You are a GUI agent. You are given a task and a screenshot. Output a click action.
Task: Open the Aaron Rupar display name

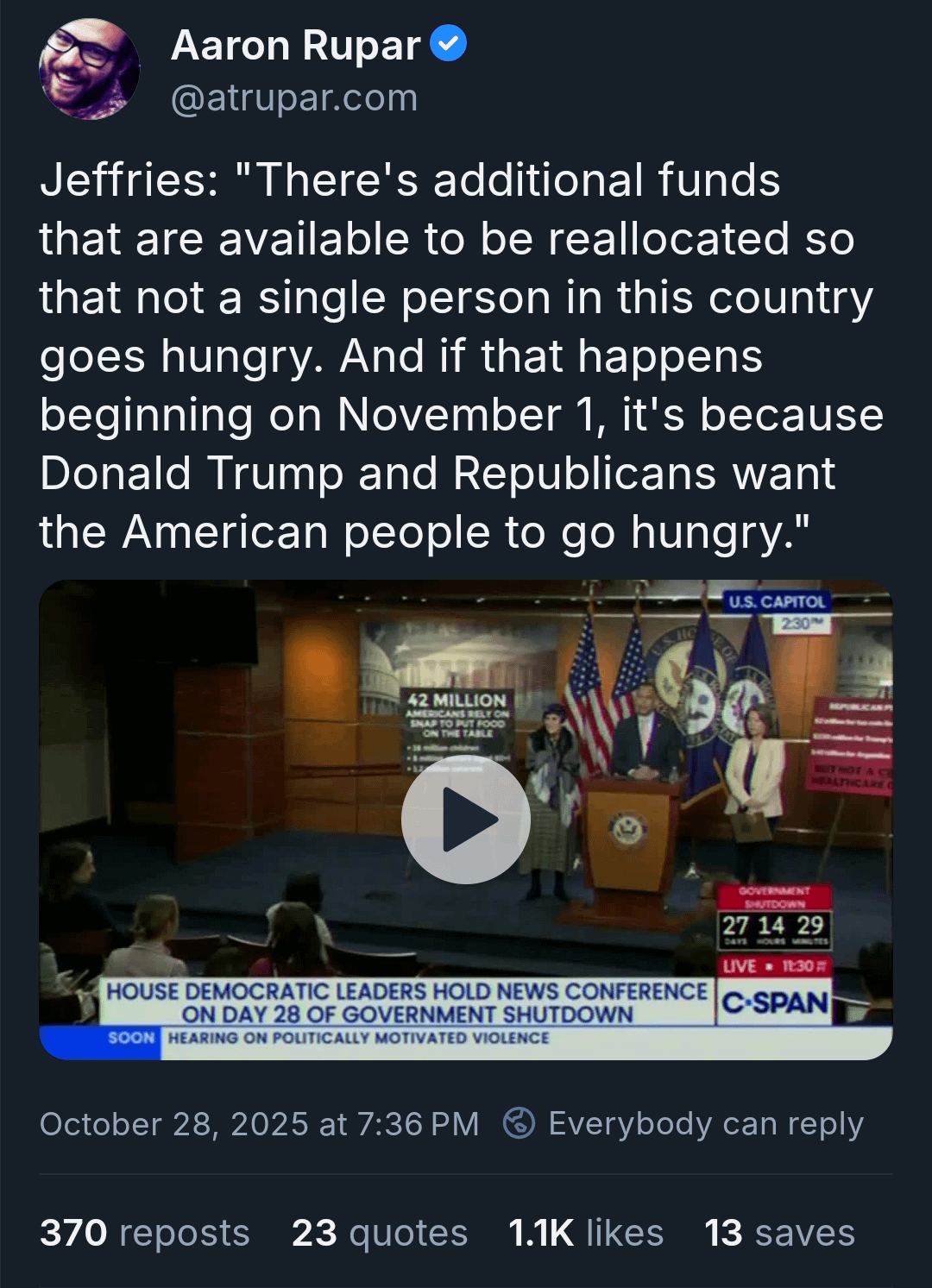296,45
